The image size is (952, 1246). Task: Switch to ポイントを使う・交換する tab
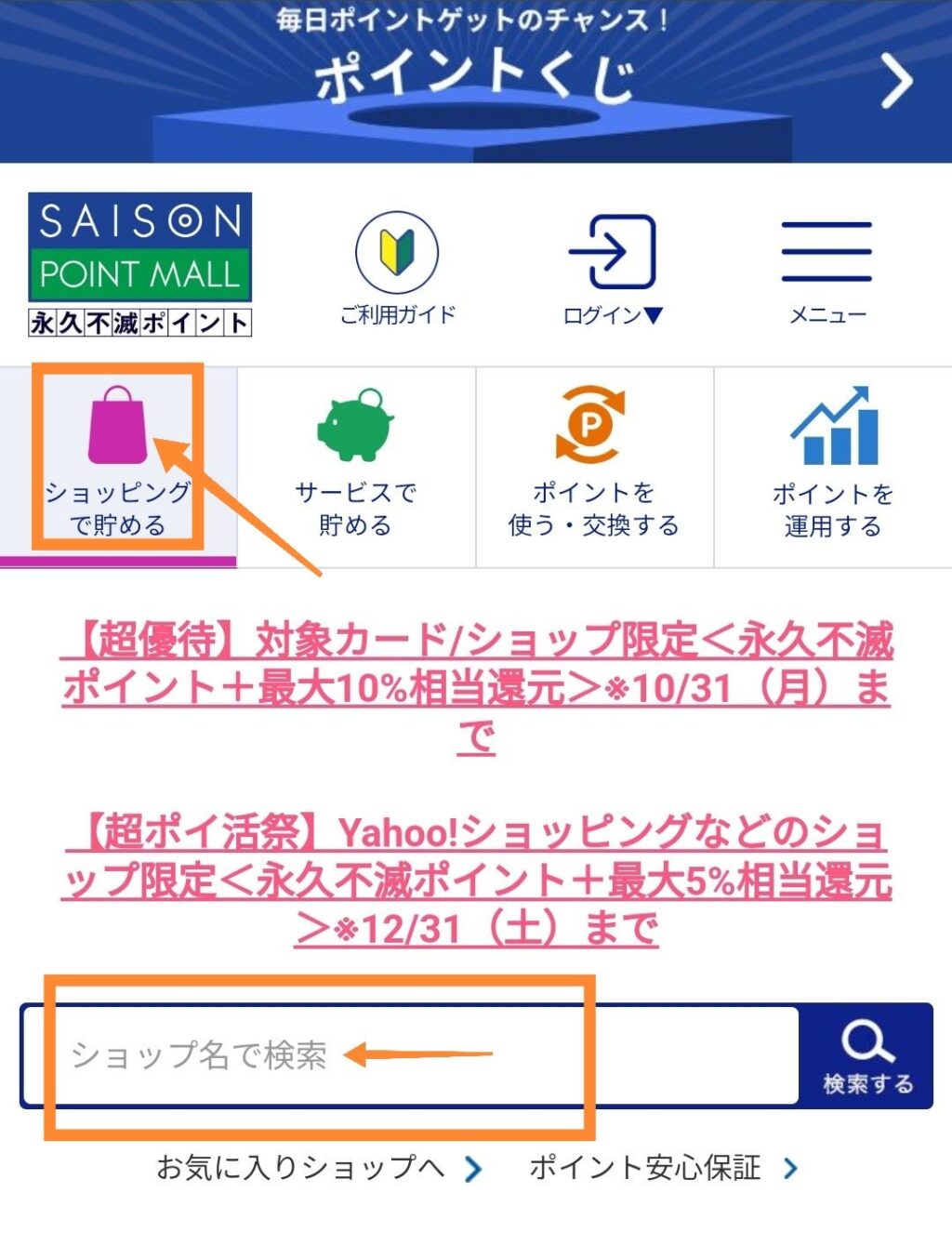click(x=594, y=465)
